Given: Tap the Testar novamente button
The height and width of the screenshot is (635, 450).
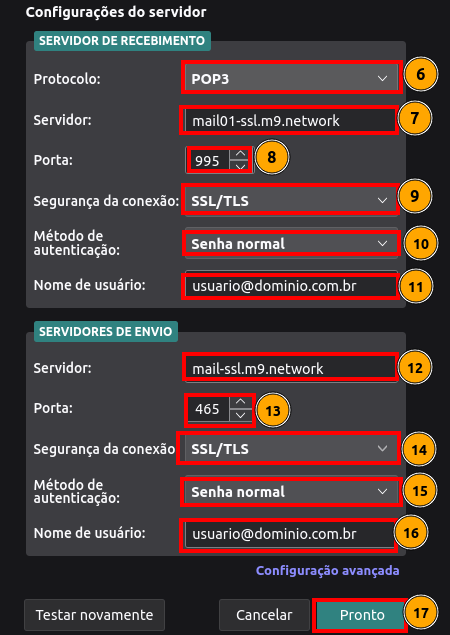Looking at the screenshot, I should [x=94, y=615].
